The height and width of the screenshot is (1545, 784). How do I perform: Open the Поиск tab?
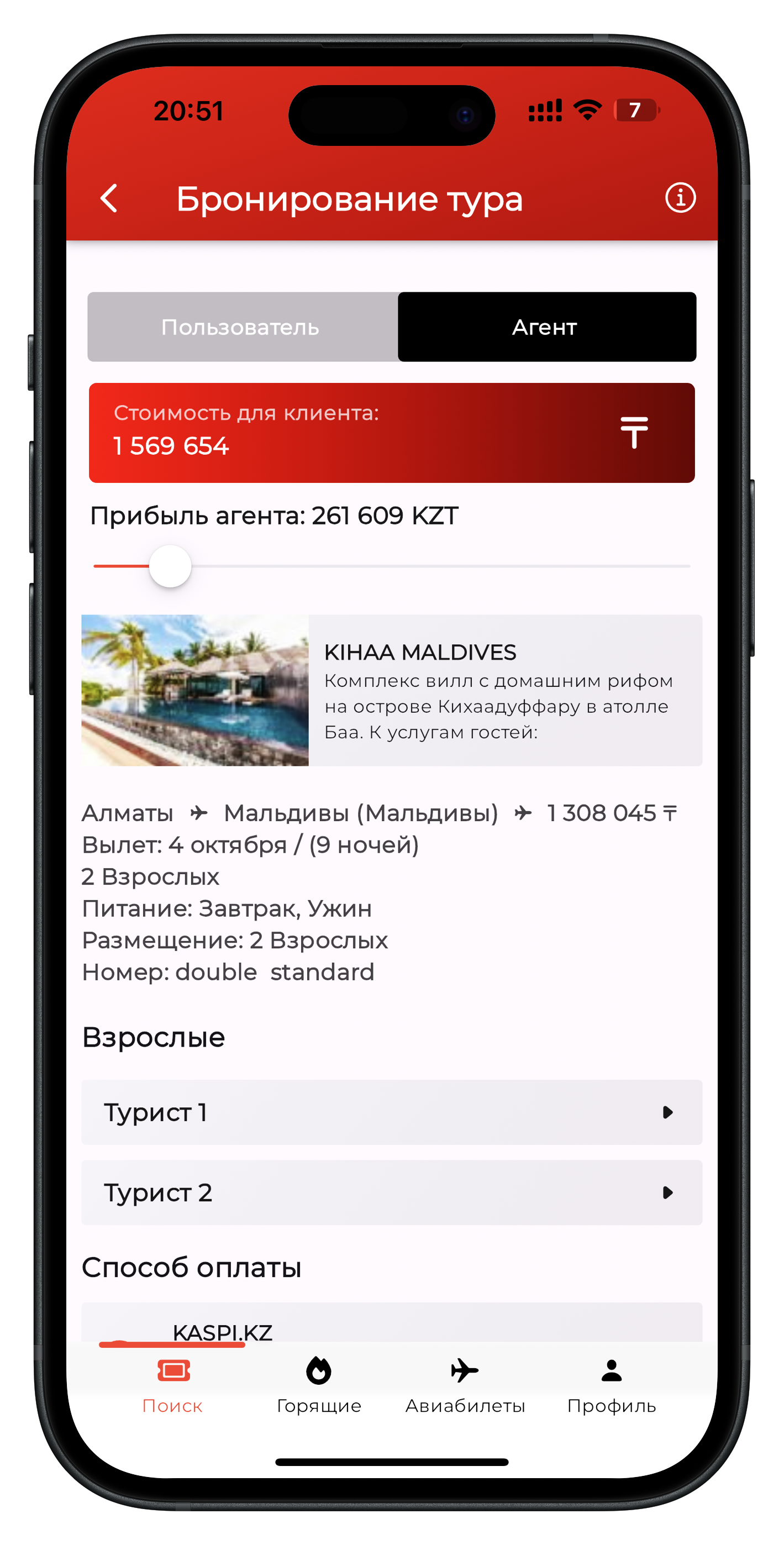[173, 1385]
